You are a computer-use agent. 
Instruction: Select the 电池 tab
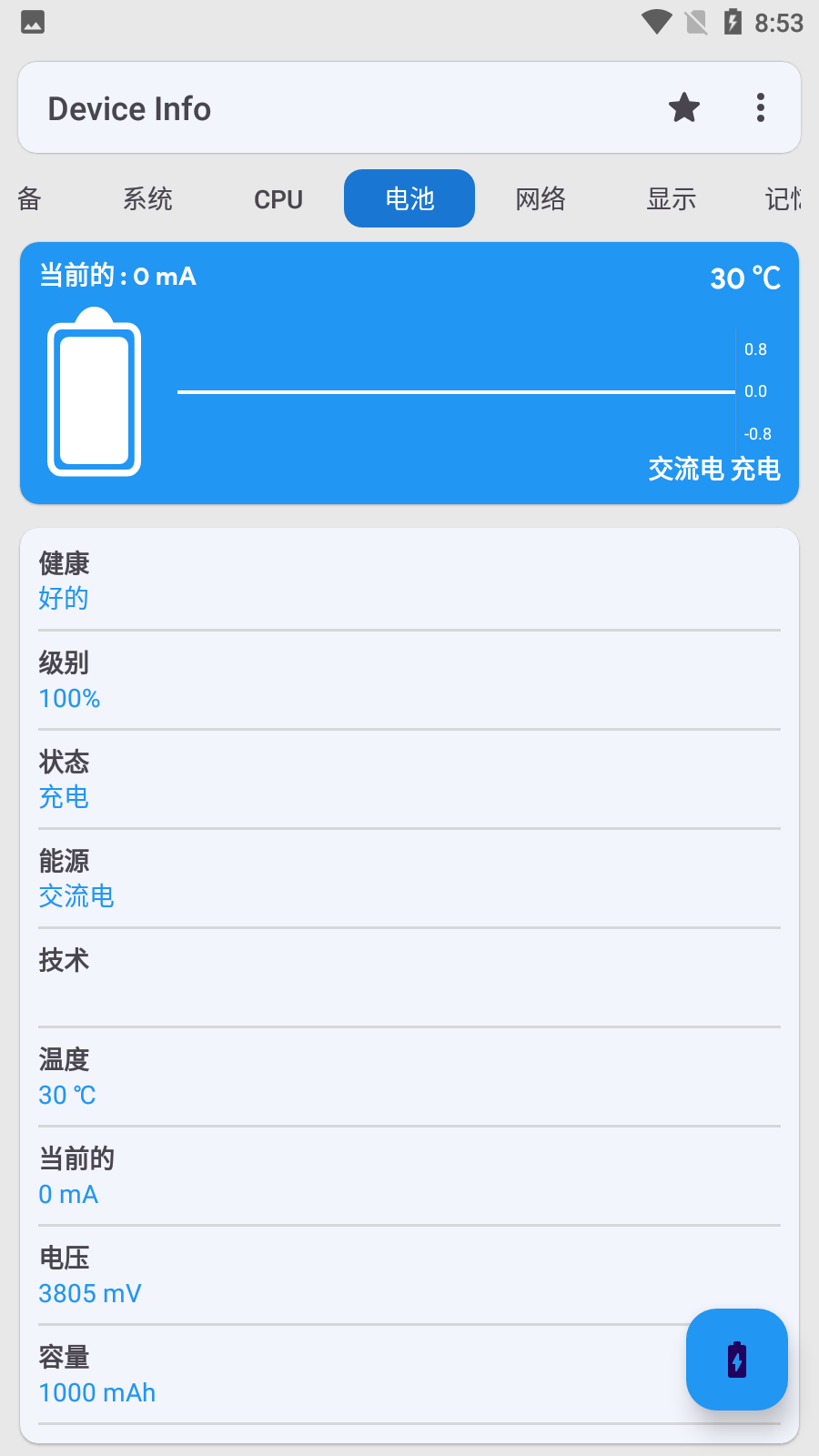[409, 198]
